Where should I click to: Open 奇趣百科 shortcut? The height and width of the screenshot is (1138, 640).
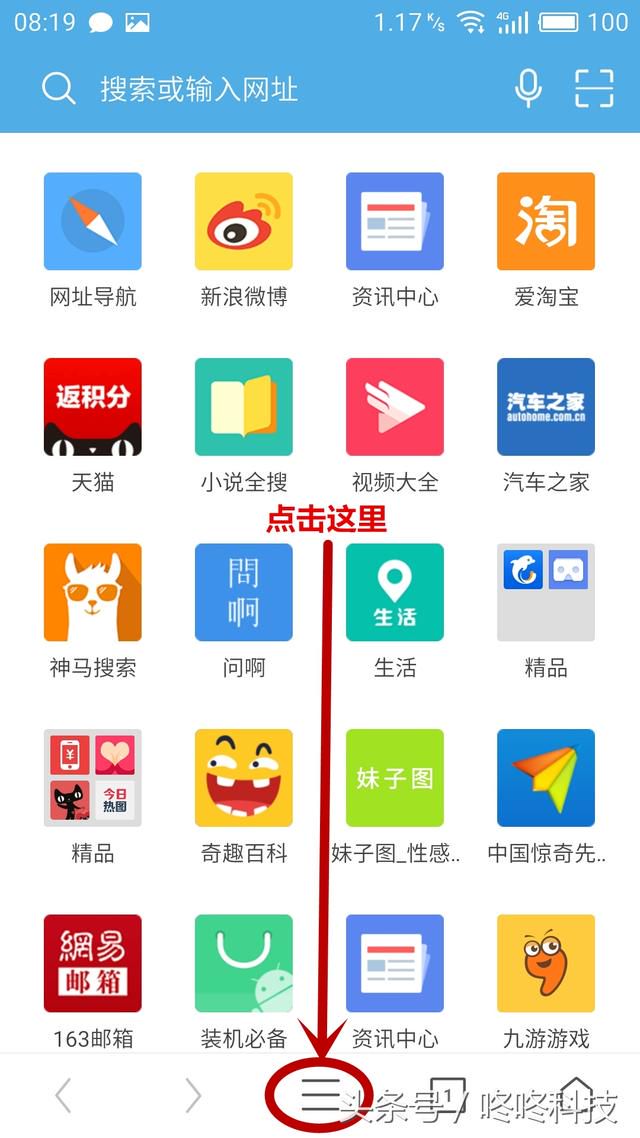point(244,778)
